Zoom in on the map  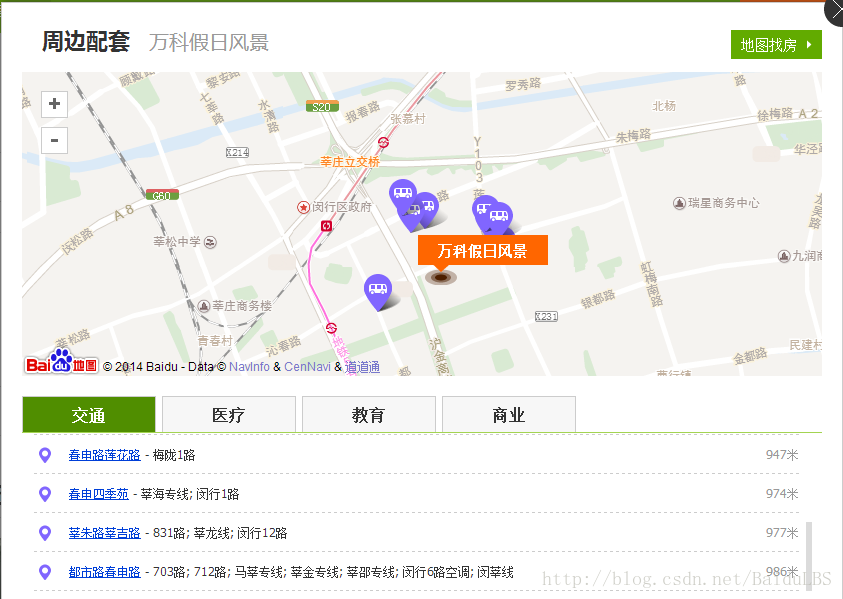pos(54,104)
